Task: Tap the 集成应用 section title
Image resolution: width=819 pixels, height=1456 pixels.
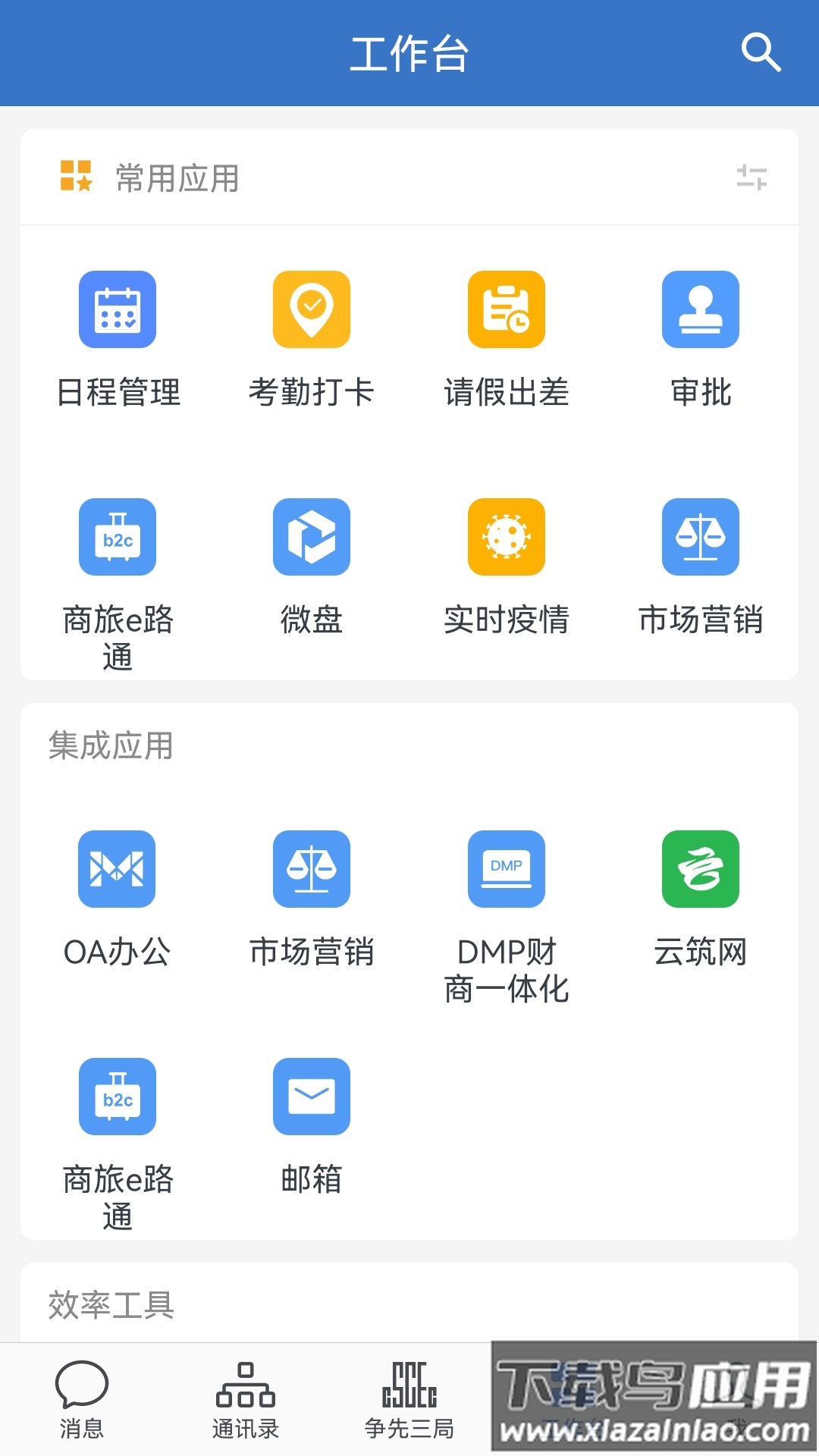Action: 111,745
